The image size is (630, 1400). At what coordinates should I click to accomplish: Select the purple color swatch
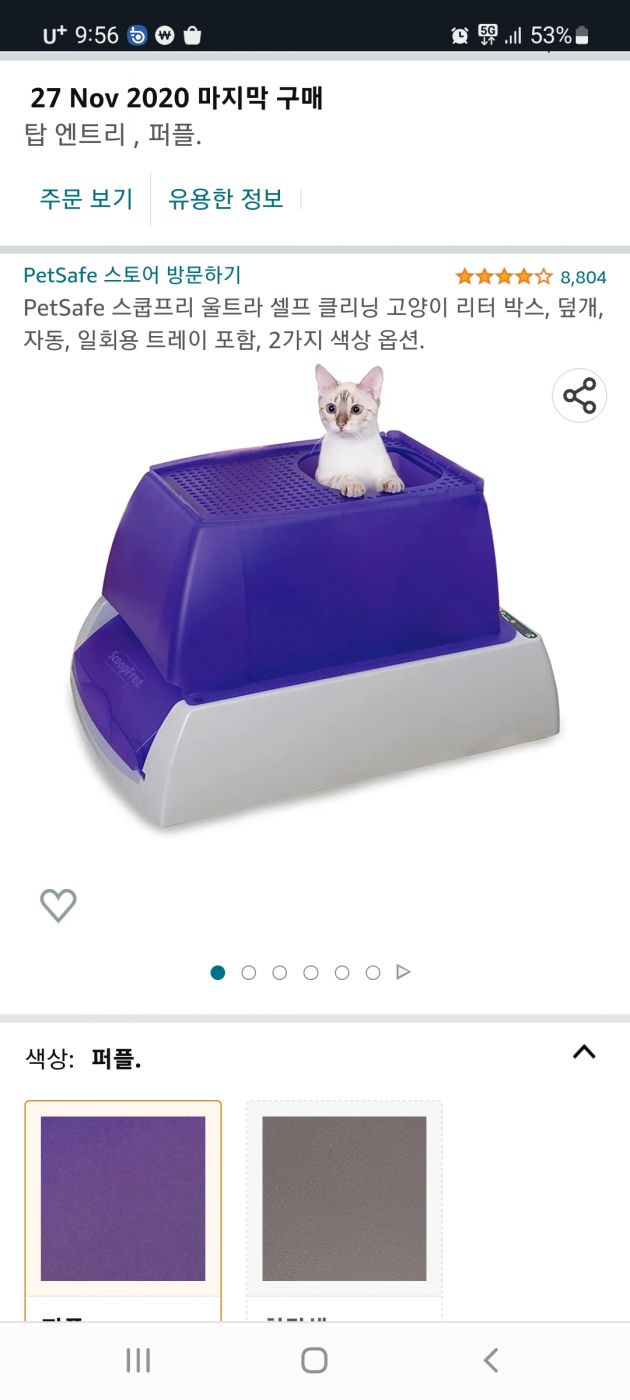pyautogui.click(x=123, y=1198)
